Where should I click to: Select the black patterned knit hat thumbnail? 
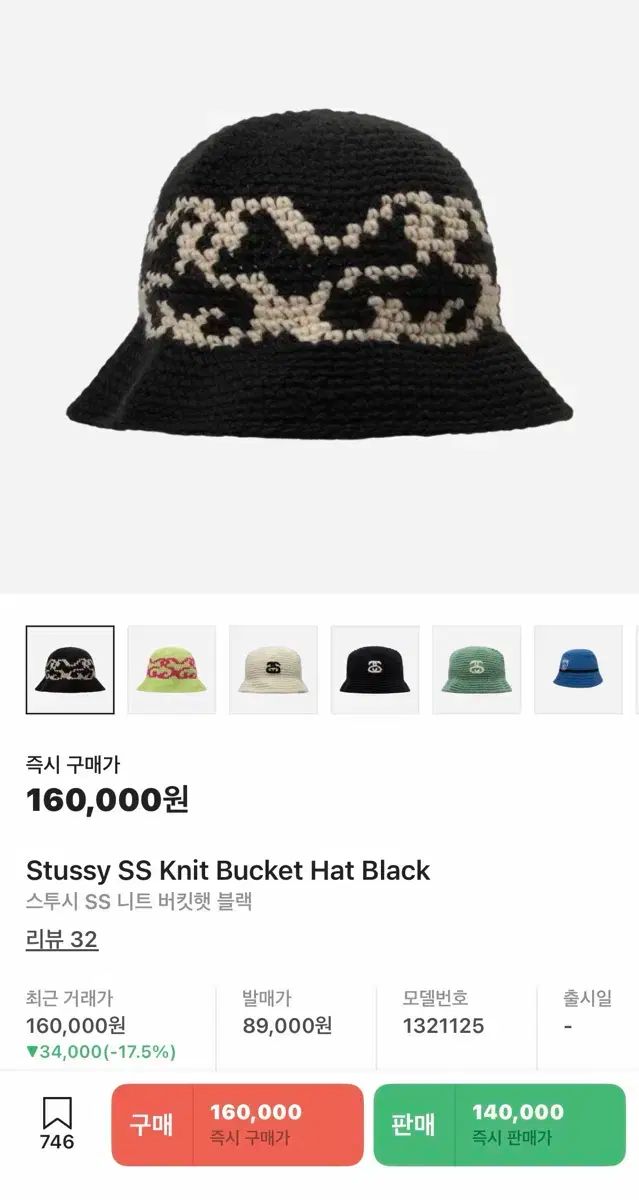coord(70,669)
